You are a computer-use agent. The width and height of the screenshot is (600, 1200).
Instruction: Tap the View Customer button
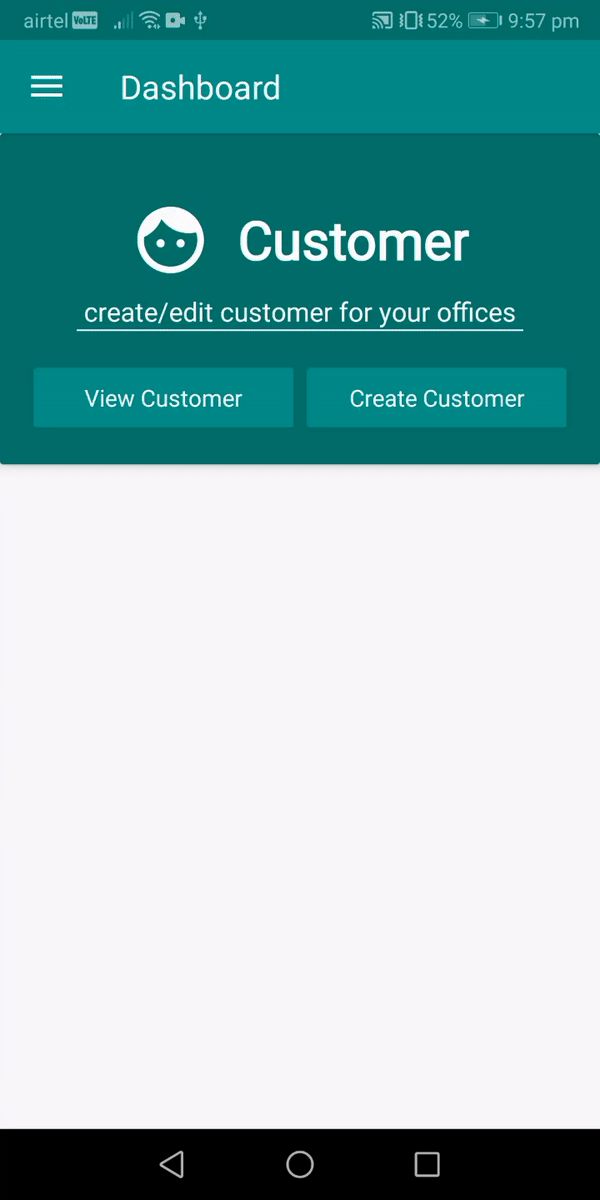tap(163, 398)
